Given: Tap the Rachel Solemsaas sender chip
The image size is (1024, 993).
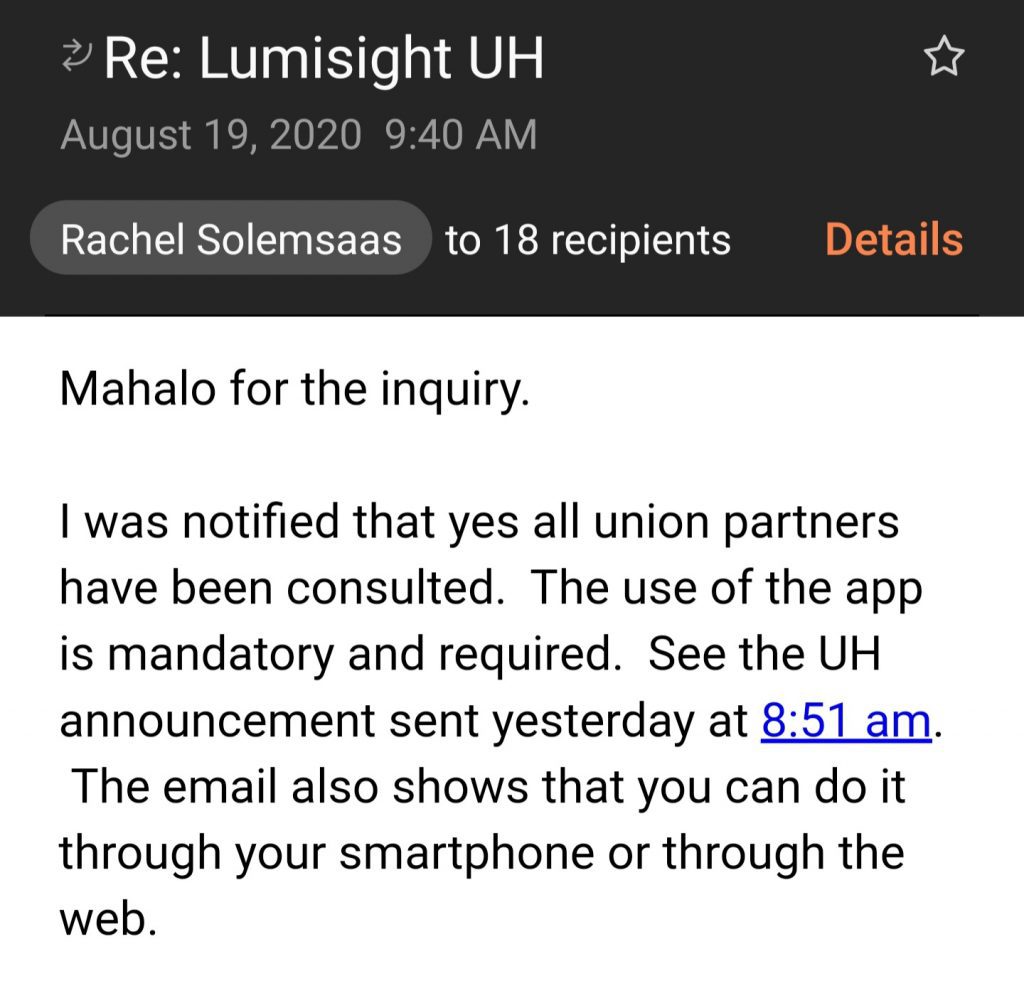Looking at the screenshot, I should (231, 240).
